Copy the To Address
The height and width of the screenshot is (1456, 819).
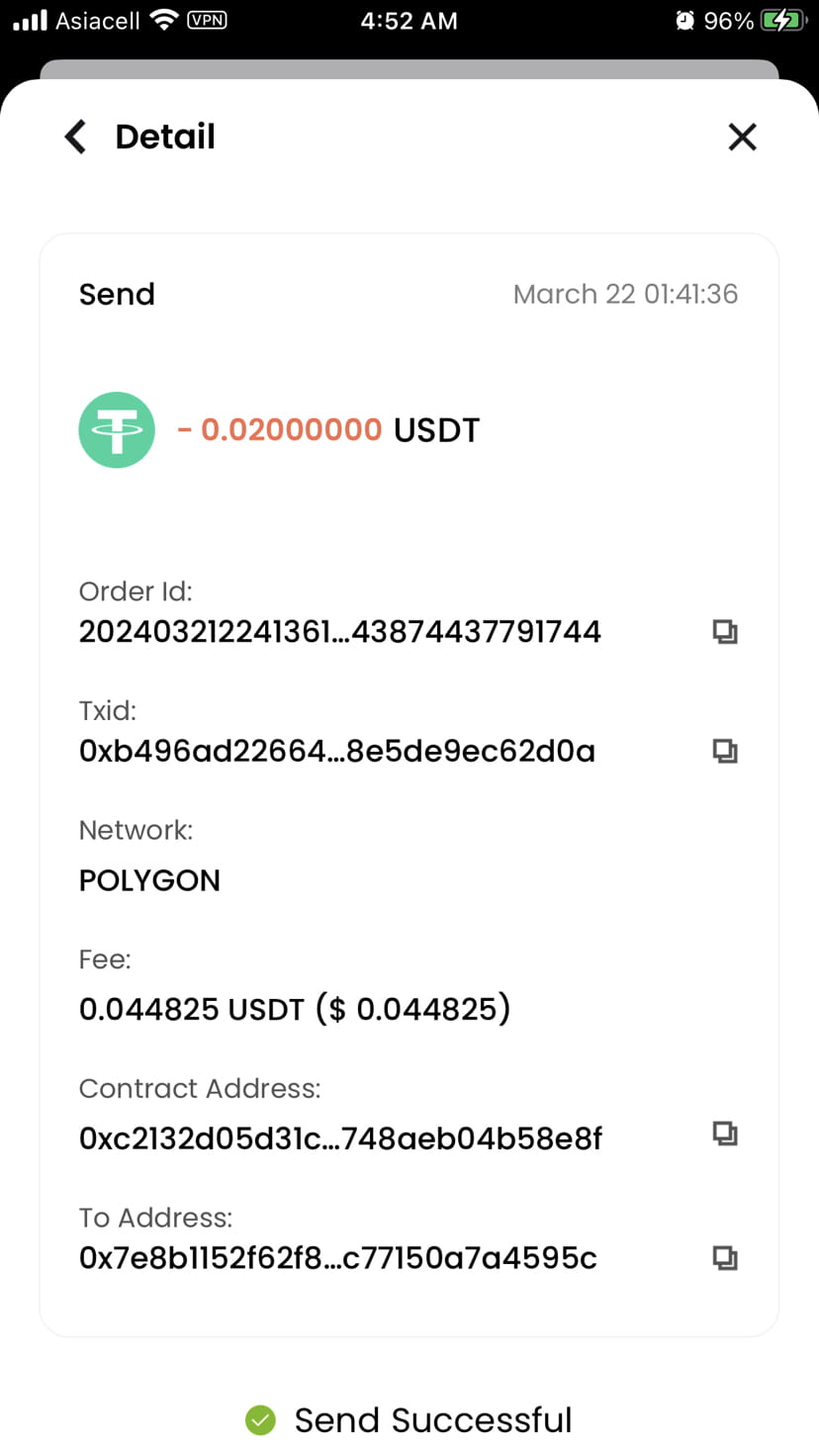pyautogui.click(x=725, y=1257)
